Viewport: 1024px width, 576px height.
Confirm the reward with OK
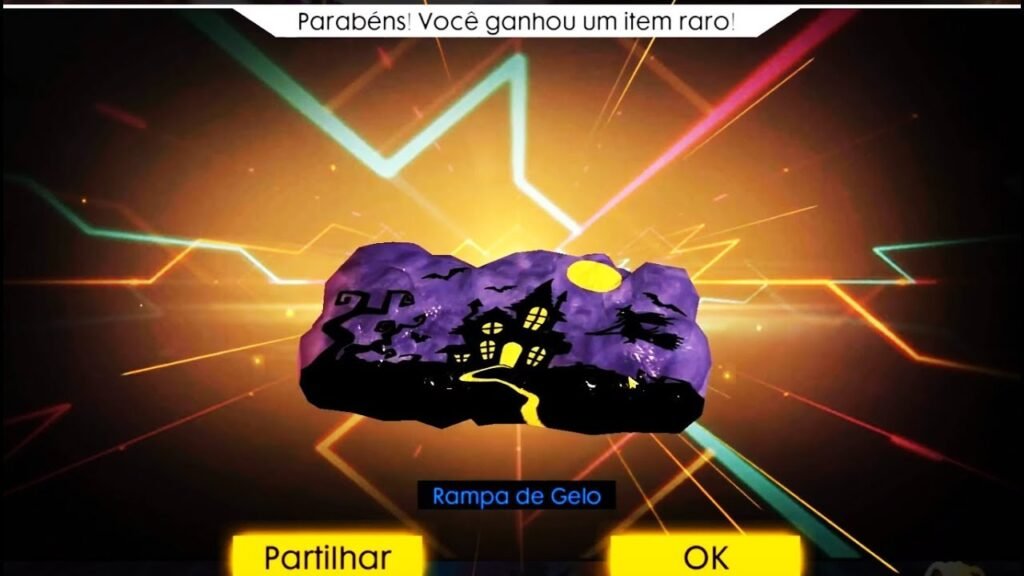pos(706,556)
